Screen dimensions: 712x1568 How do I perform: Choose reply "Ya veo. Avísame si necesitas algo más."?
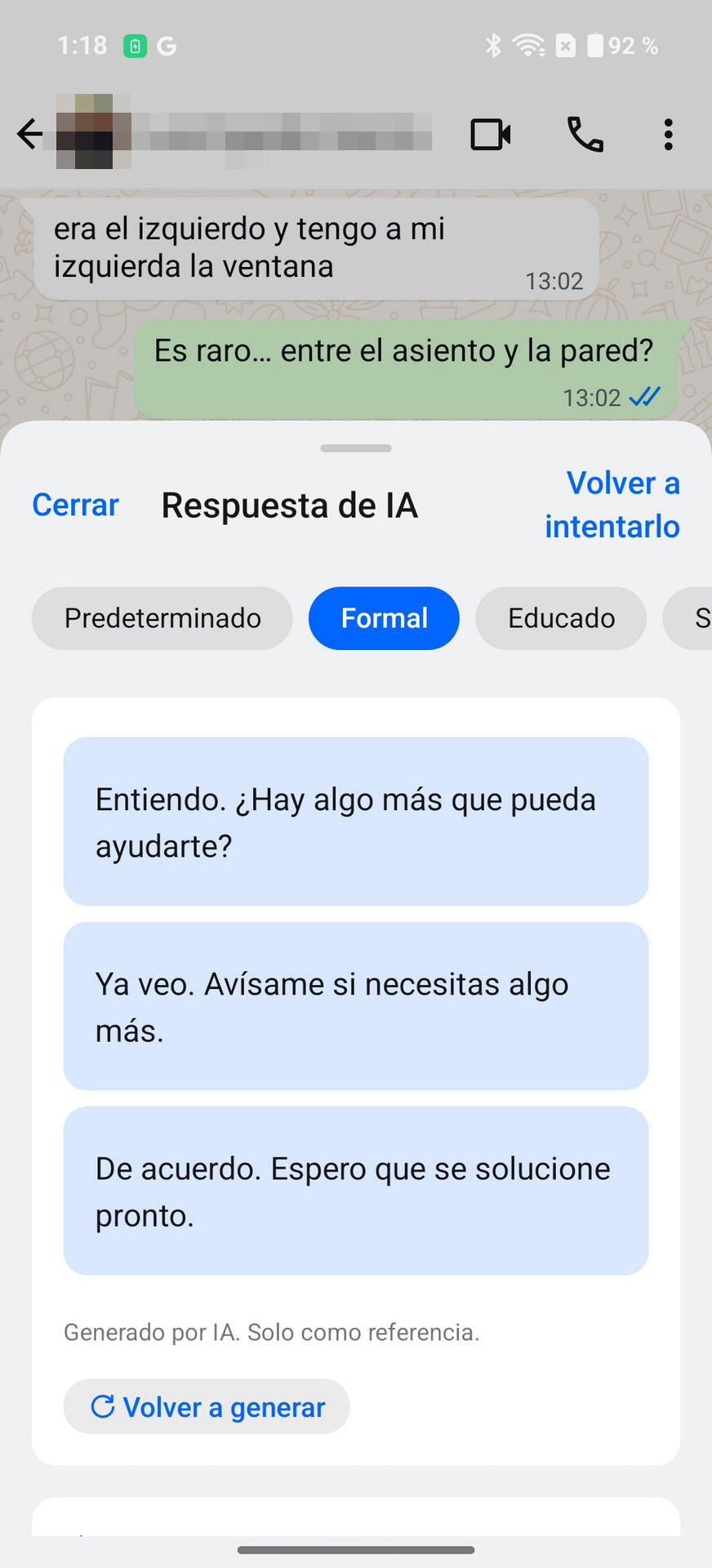[x=356, y=1006]
